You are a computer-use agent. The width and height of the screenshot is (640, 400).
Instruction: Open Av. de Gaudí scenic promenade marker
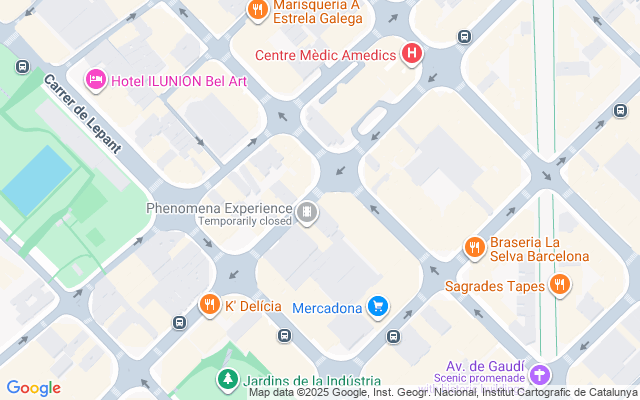click(541, 376)
